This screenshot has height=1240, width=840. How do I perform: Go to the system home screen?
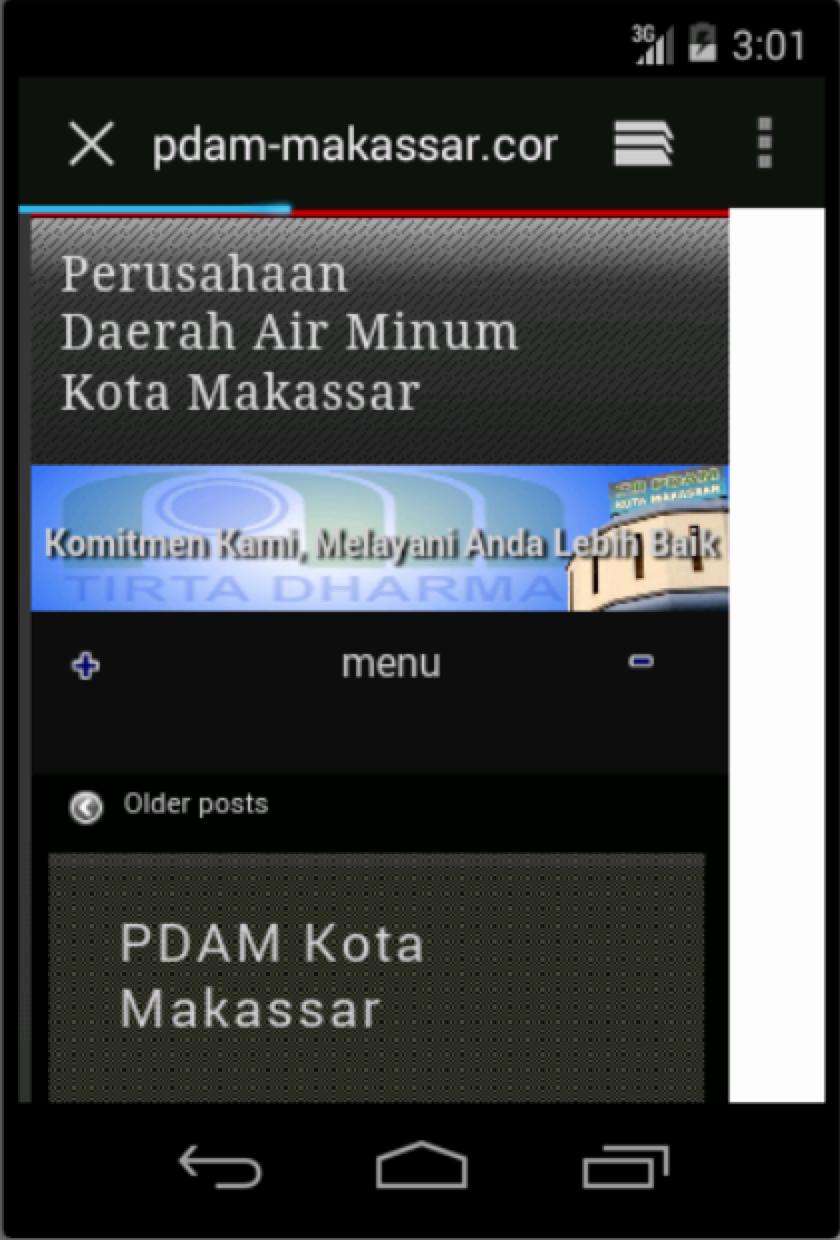pos(421,1166)
